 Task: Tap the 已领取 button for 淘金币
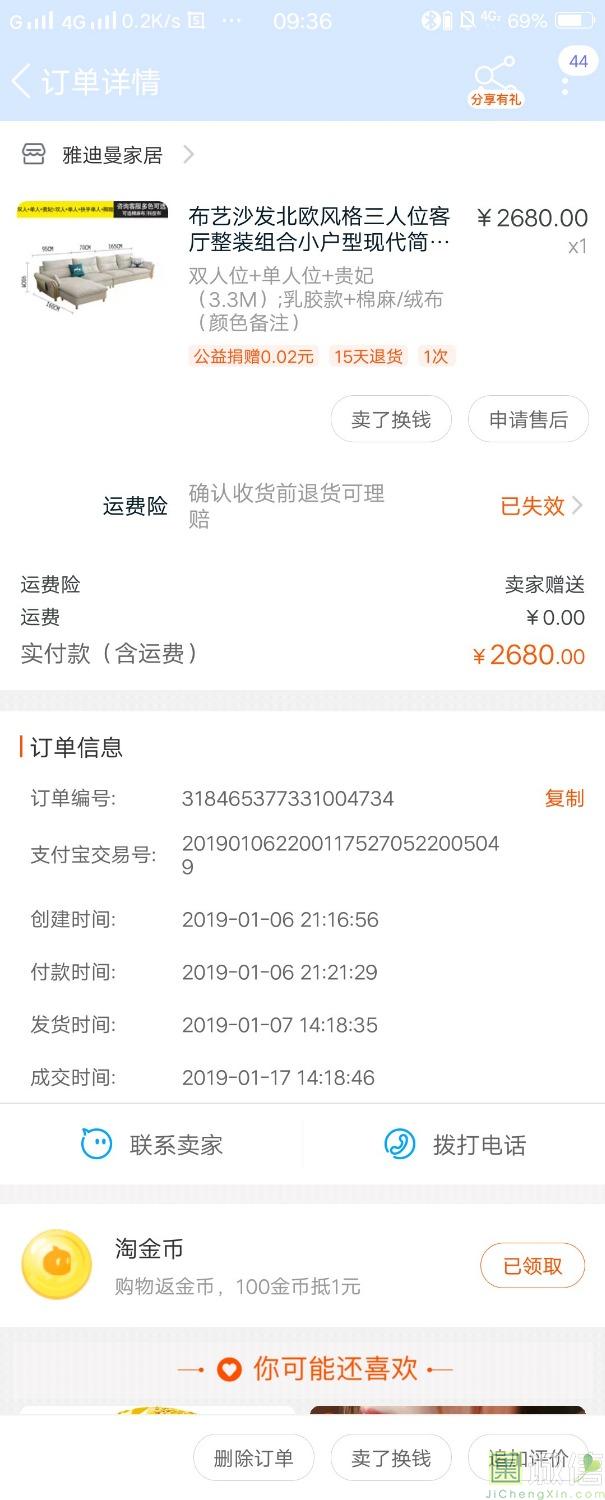pos(532,1266)
